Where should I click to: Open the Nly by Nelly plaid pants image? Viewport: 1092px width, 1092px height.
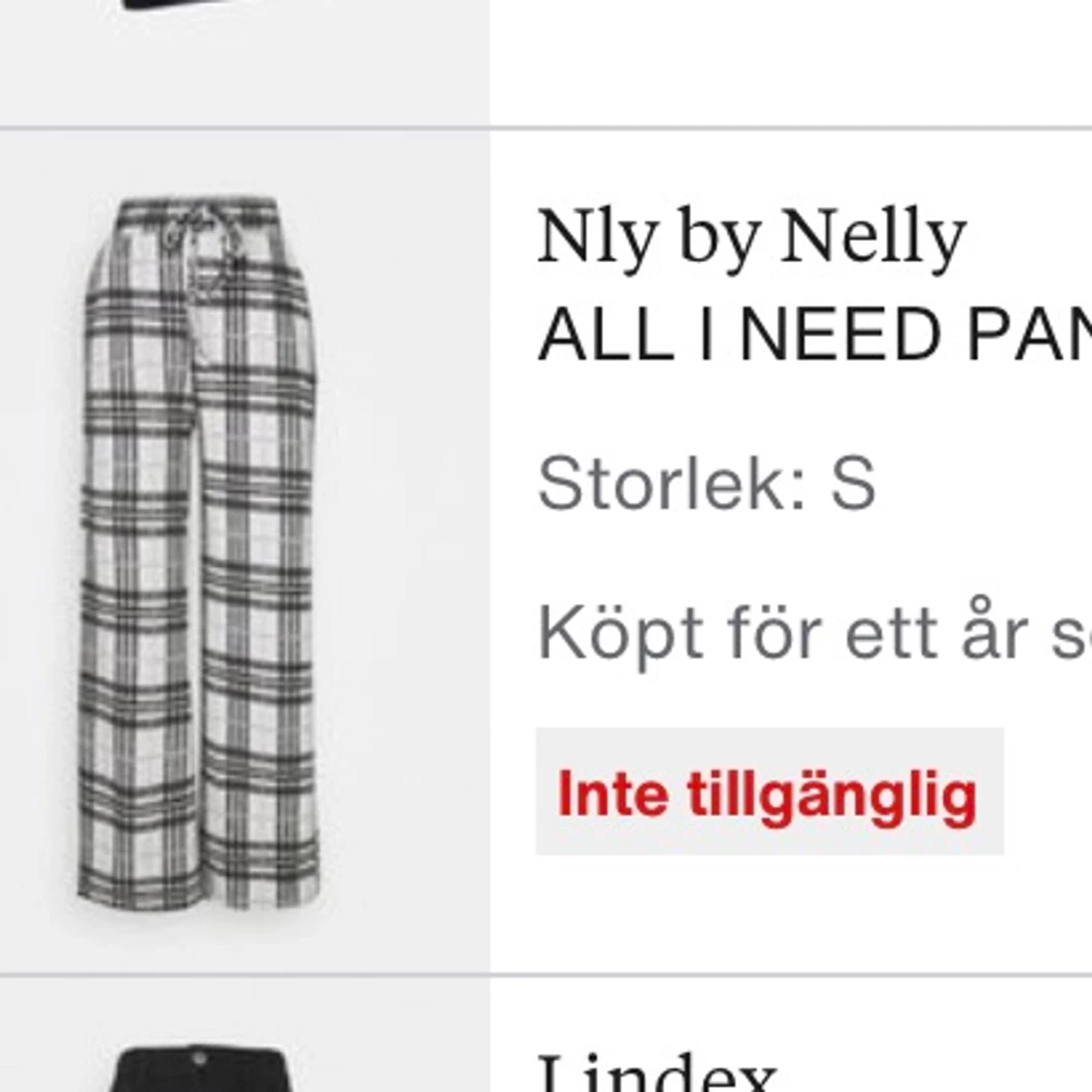[x=200, y=551]
